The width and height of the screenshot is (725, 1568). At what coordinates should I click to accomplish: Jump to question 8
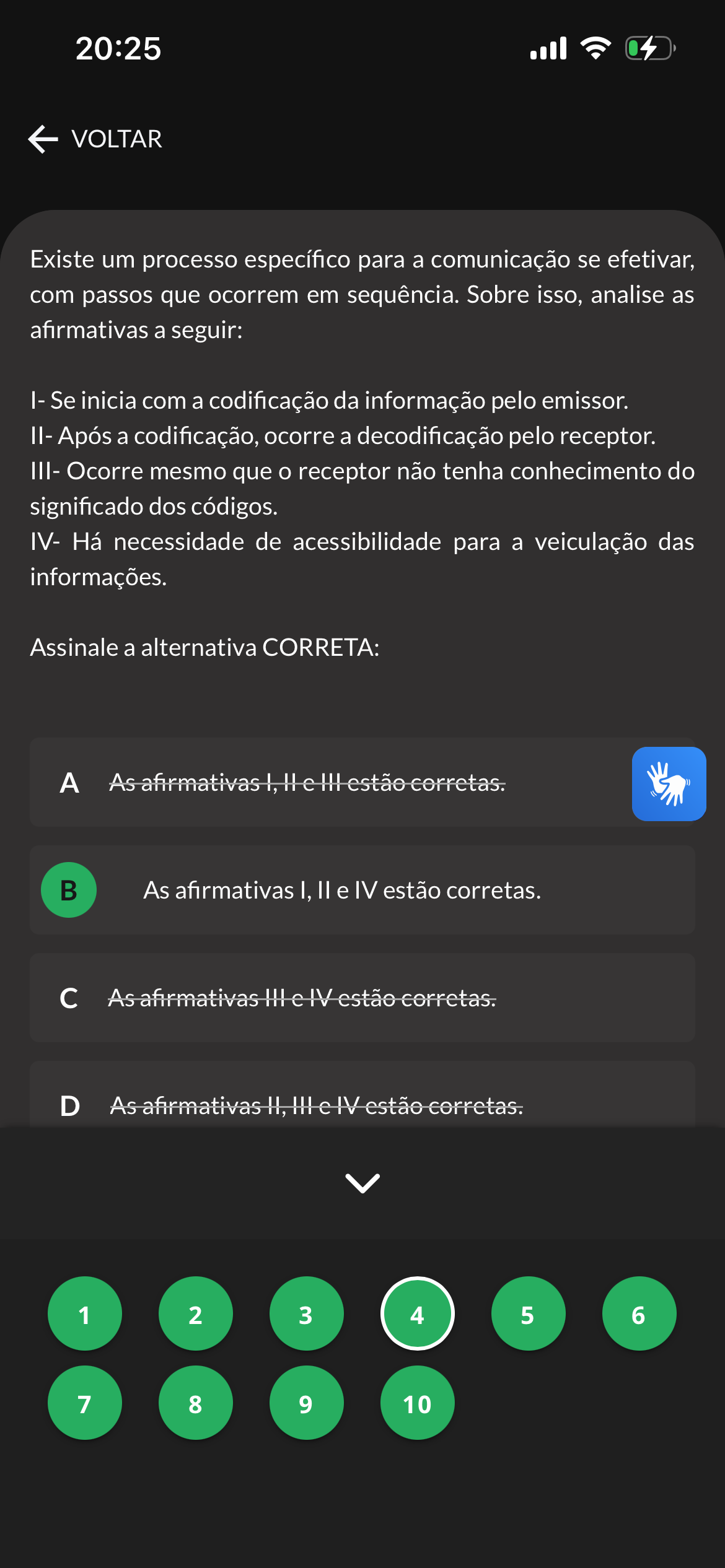196,1403
